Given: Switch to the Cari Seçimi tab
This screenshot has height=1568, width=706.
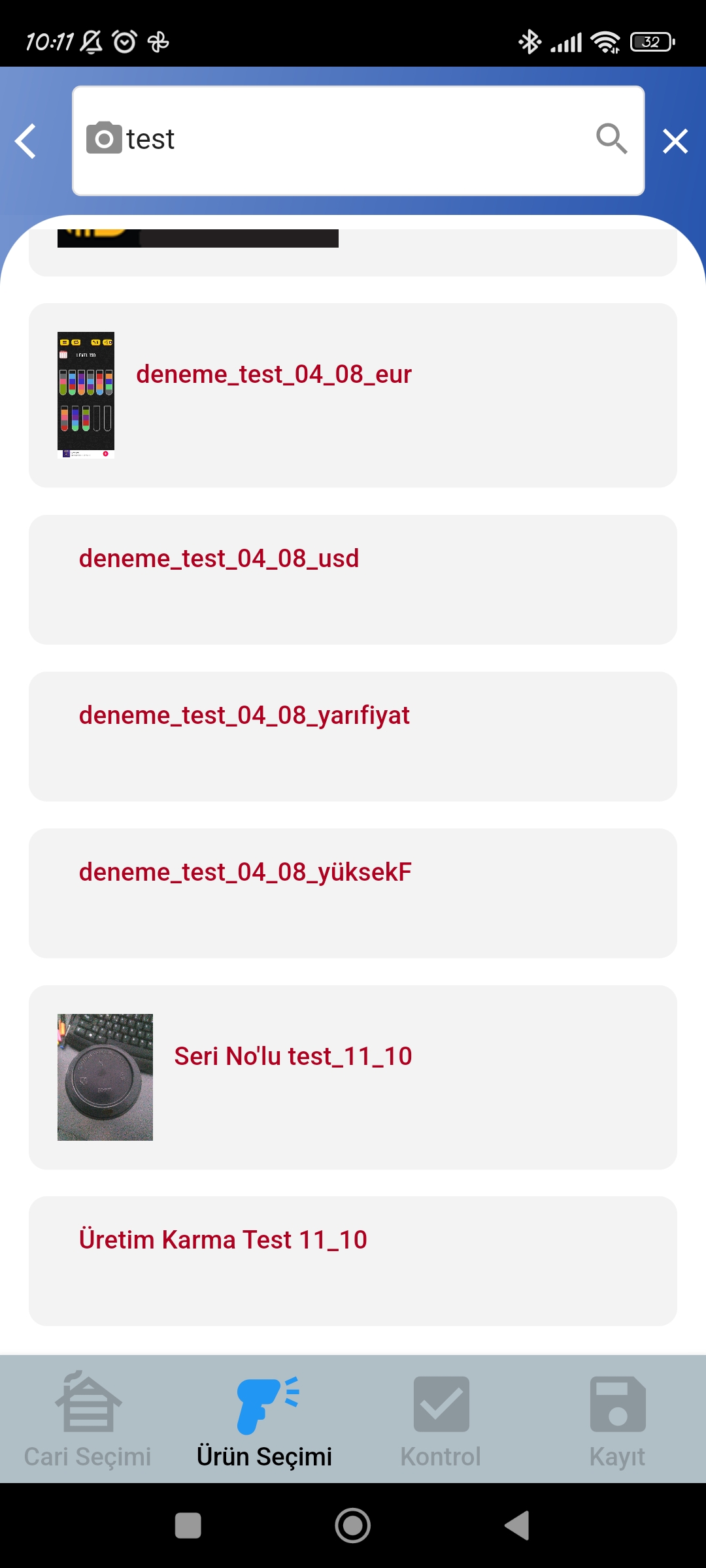Looking at the screenshot, I should 88,1419.
